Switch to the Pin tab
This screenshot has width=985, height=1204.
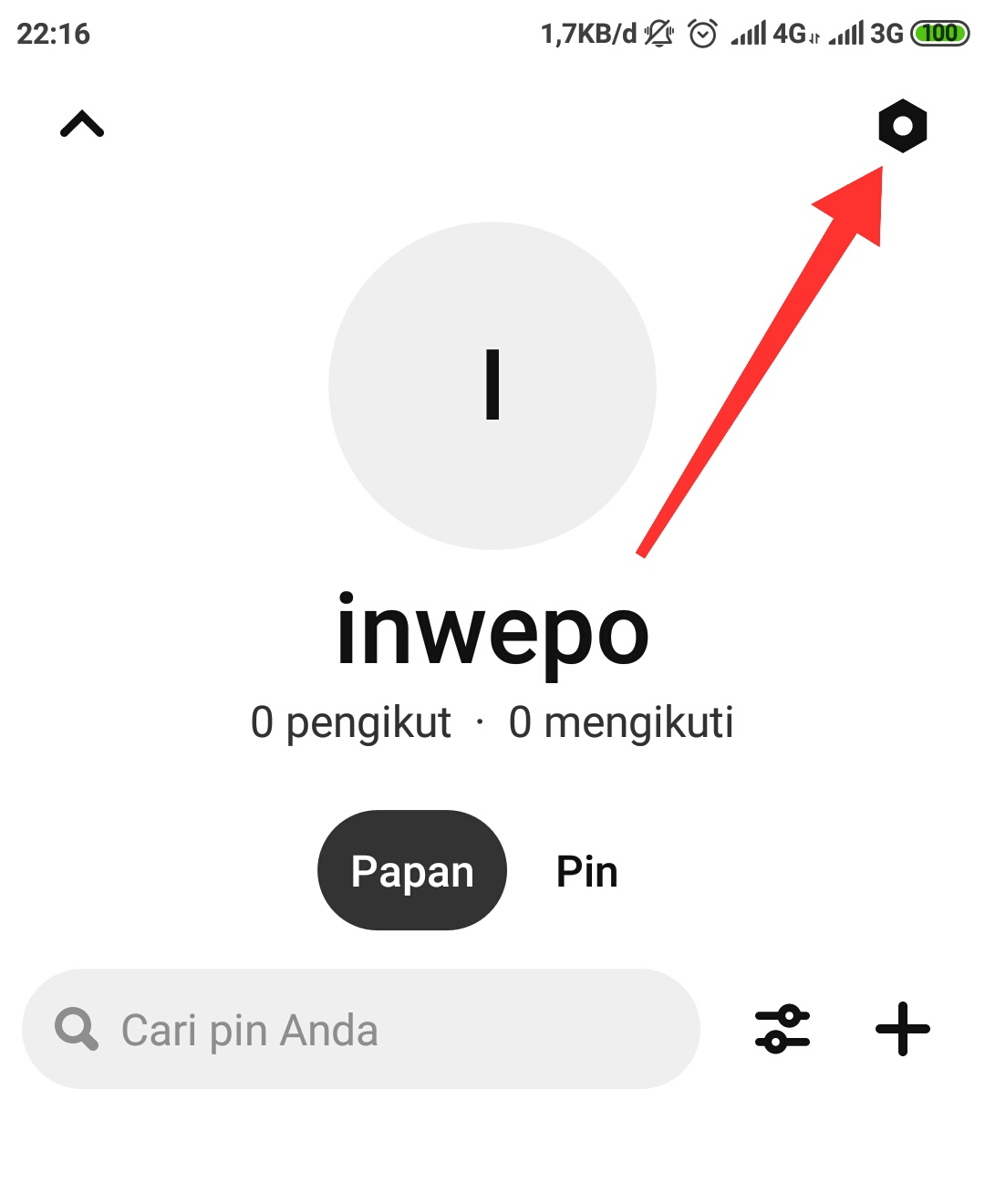pyautogui.click(x=586, y=870)
